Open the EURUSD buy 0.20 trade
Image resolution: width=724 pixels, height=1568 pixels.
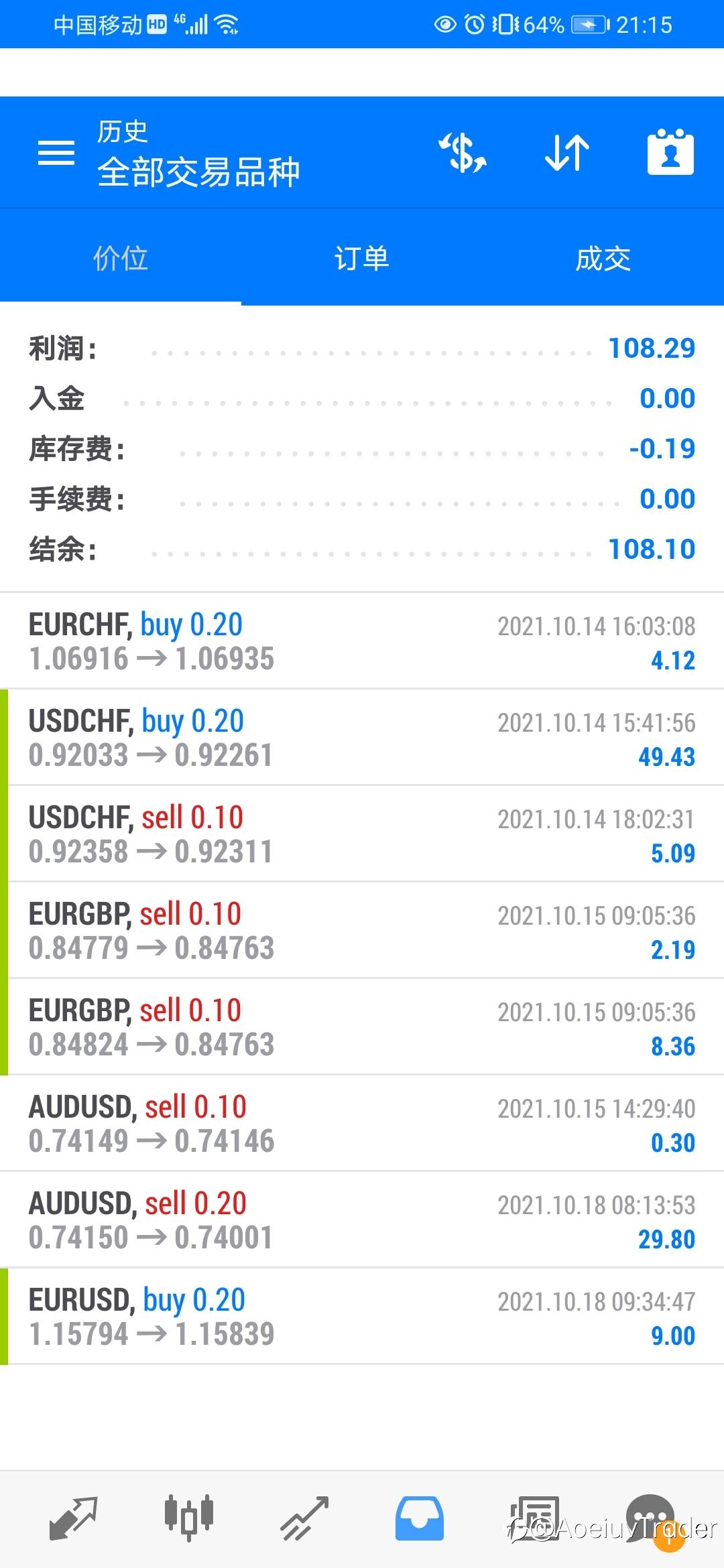tap(362, 1316)
